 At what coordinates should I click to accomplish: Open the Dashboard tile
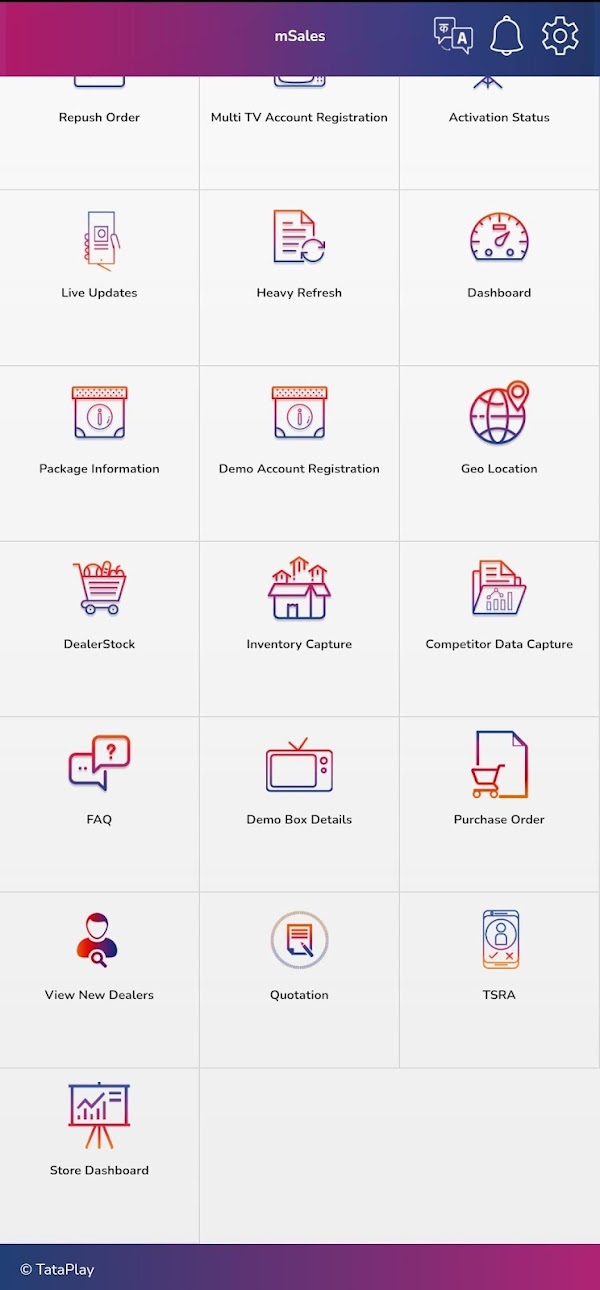(x=499, y=255)
